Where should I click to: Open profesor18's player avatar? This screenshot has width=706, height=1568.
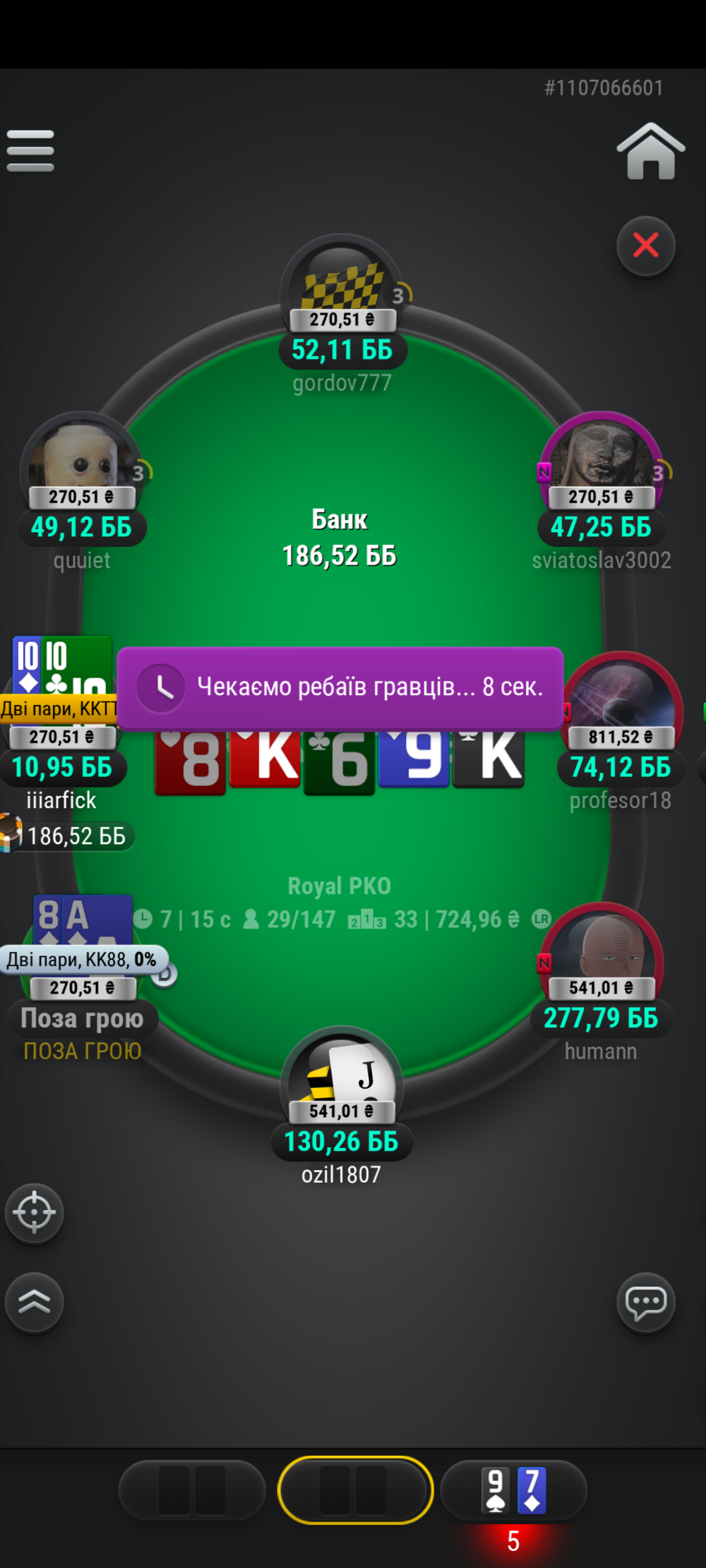click(x=621, y=699)
